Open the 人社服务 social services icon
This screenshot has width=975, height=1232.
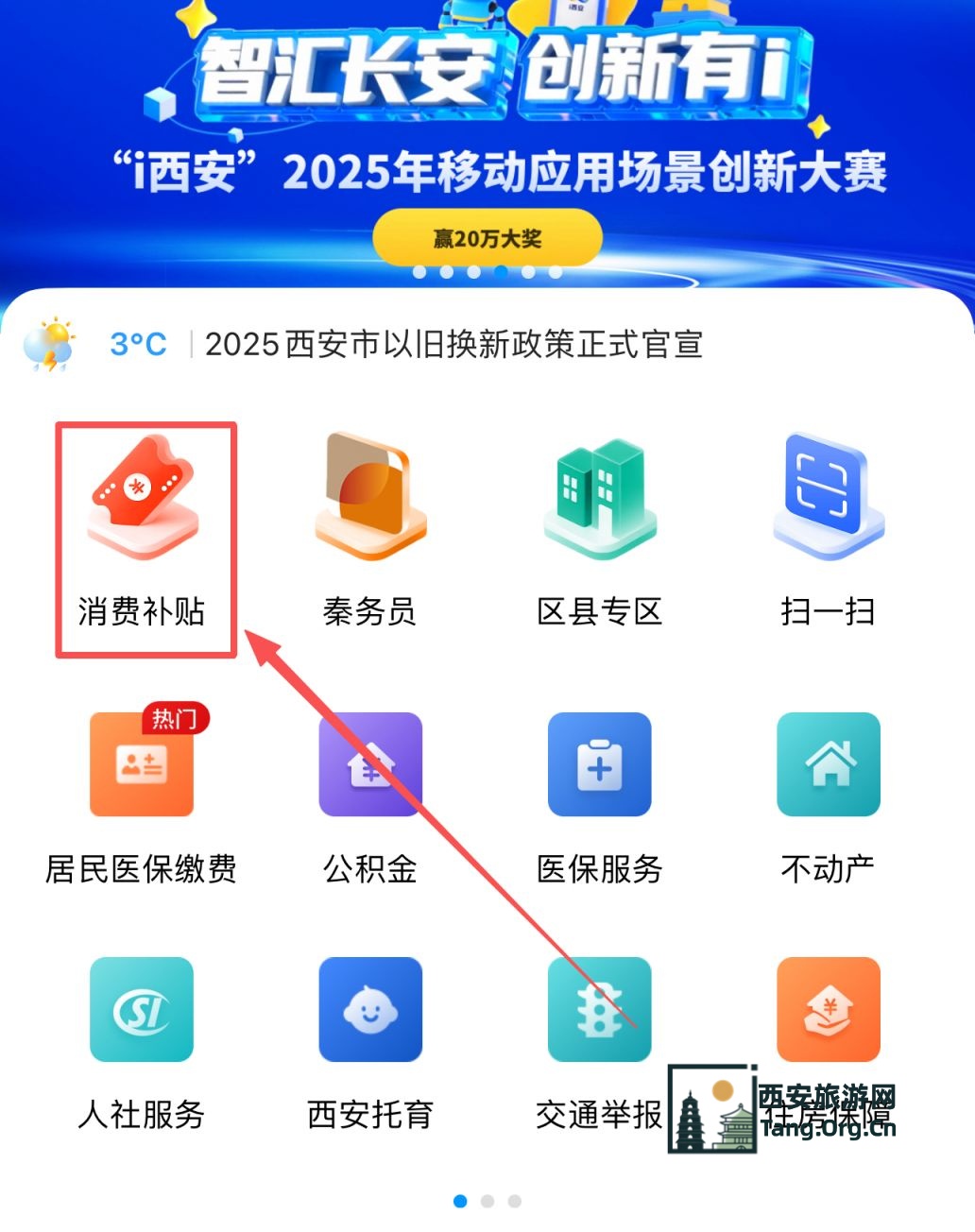click(143, 1009)
